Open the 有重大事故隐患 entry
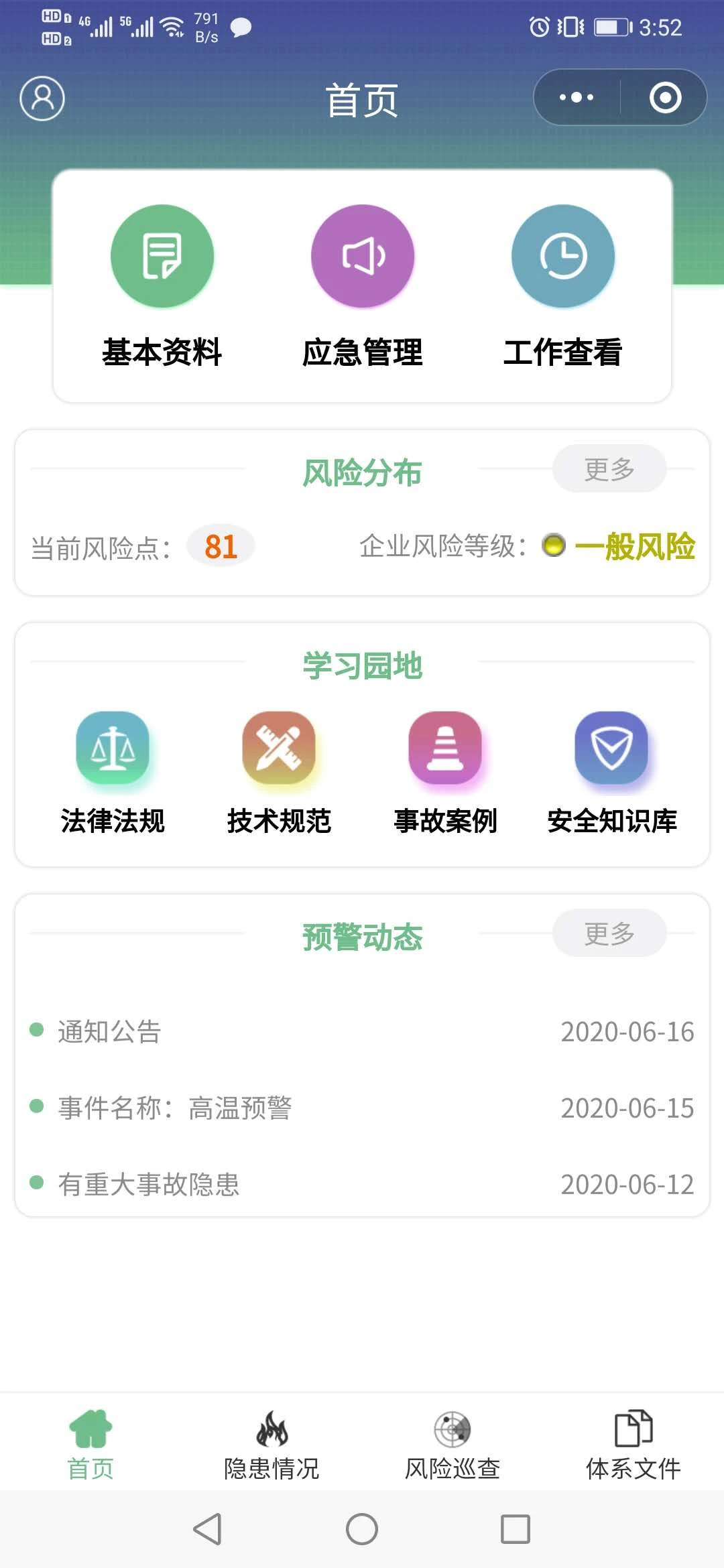This screenshot has height=1568, width=724. 362,1184
